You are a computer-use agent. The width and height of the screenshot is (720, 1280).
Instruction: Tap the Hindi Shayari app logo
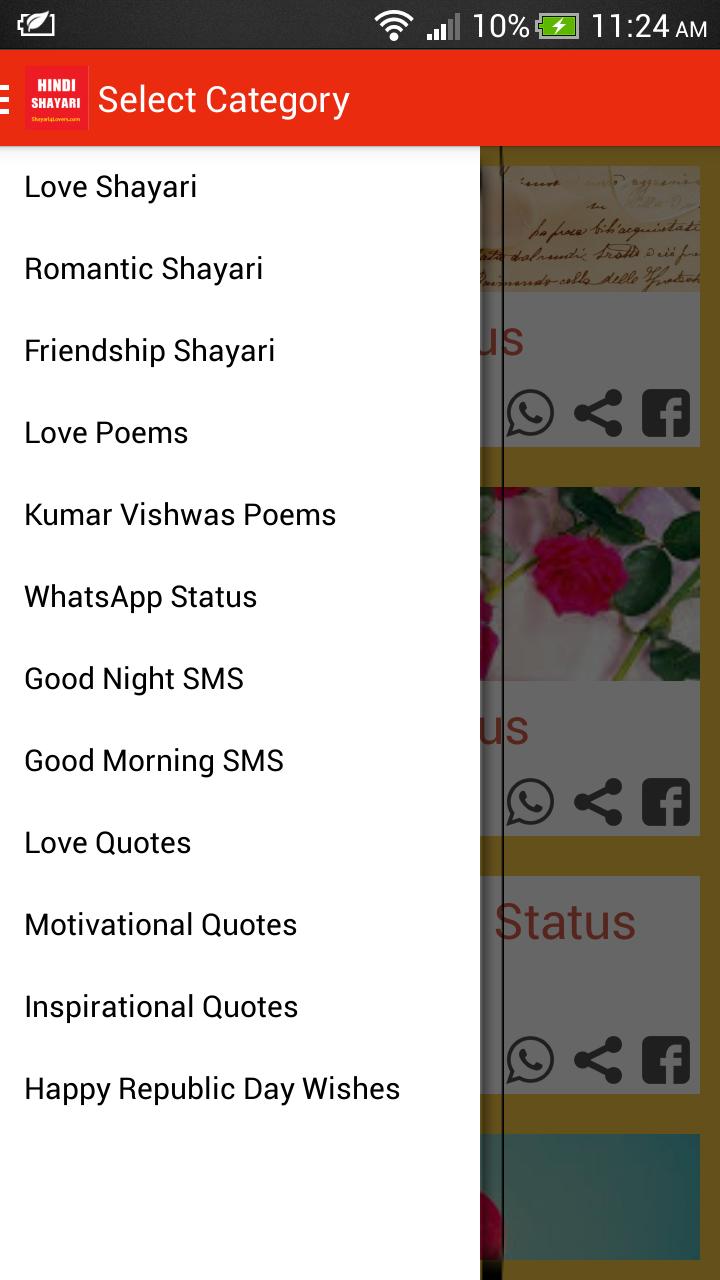pos(57,97)
